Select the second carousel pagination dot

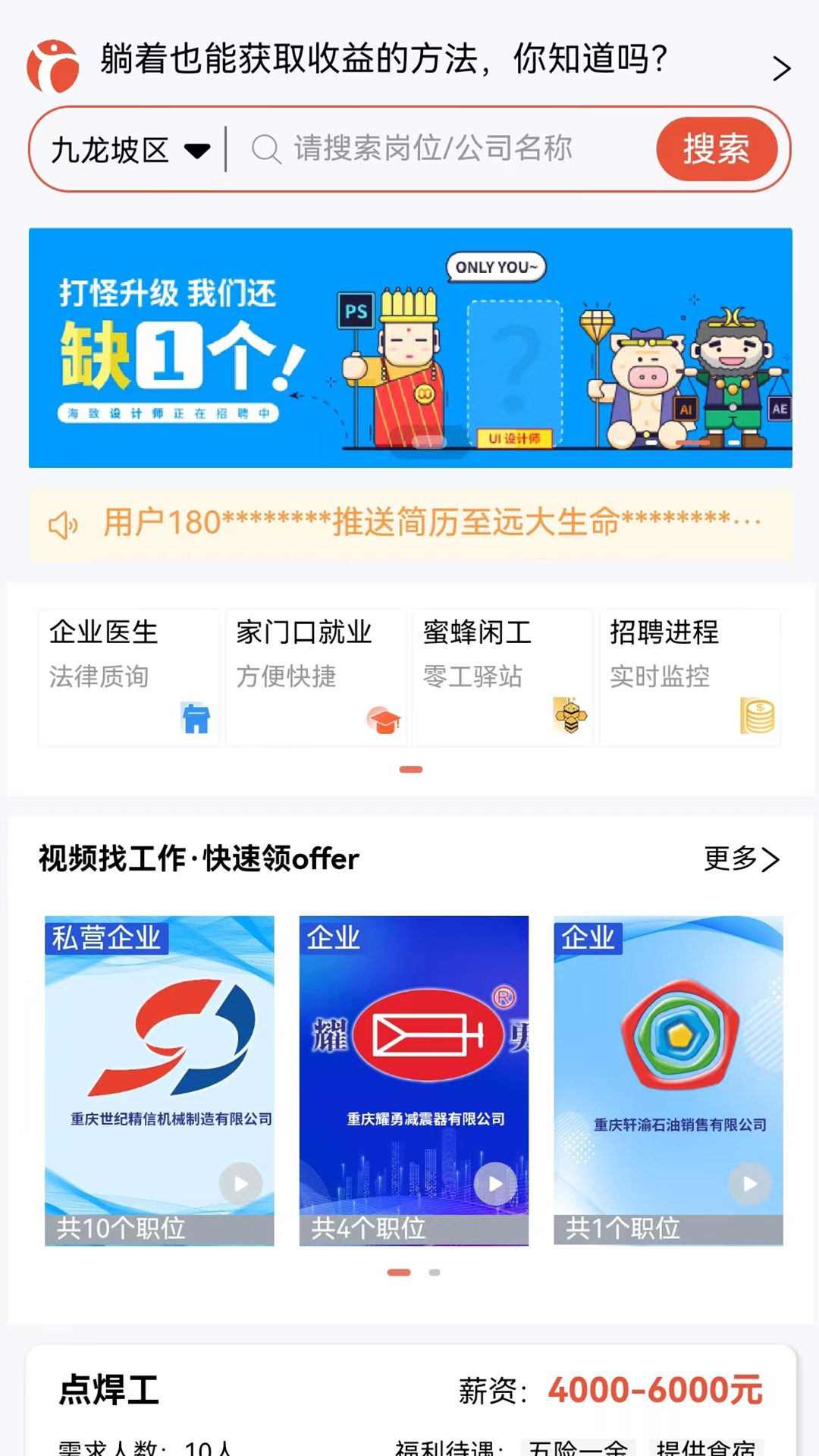pyautogui.click(x=434, y=1272)
